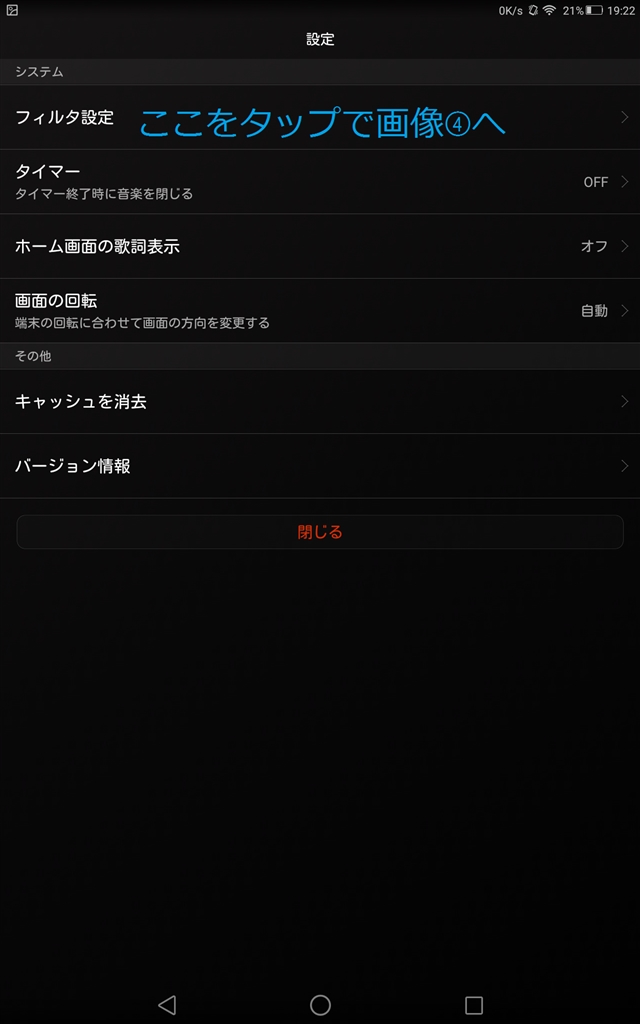The image size is (640, 1024).
Task: Tap the 閉じる button
Action: [x=320, y=532]
